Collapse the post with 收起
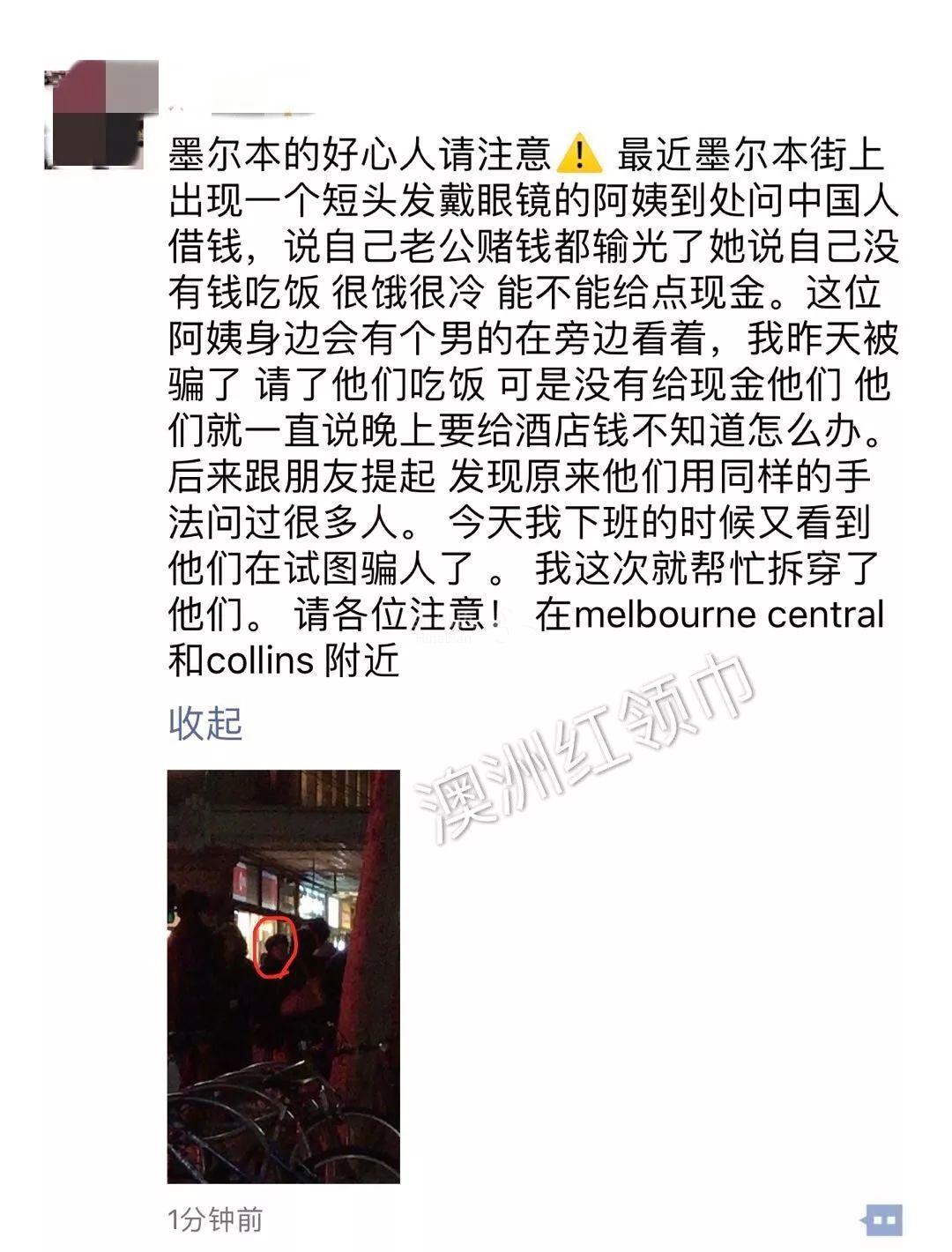The height and width of the screenshot is (1252, 952). click(x=205, y=724)
